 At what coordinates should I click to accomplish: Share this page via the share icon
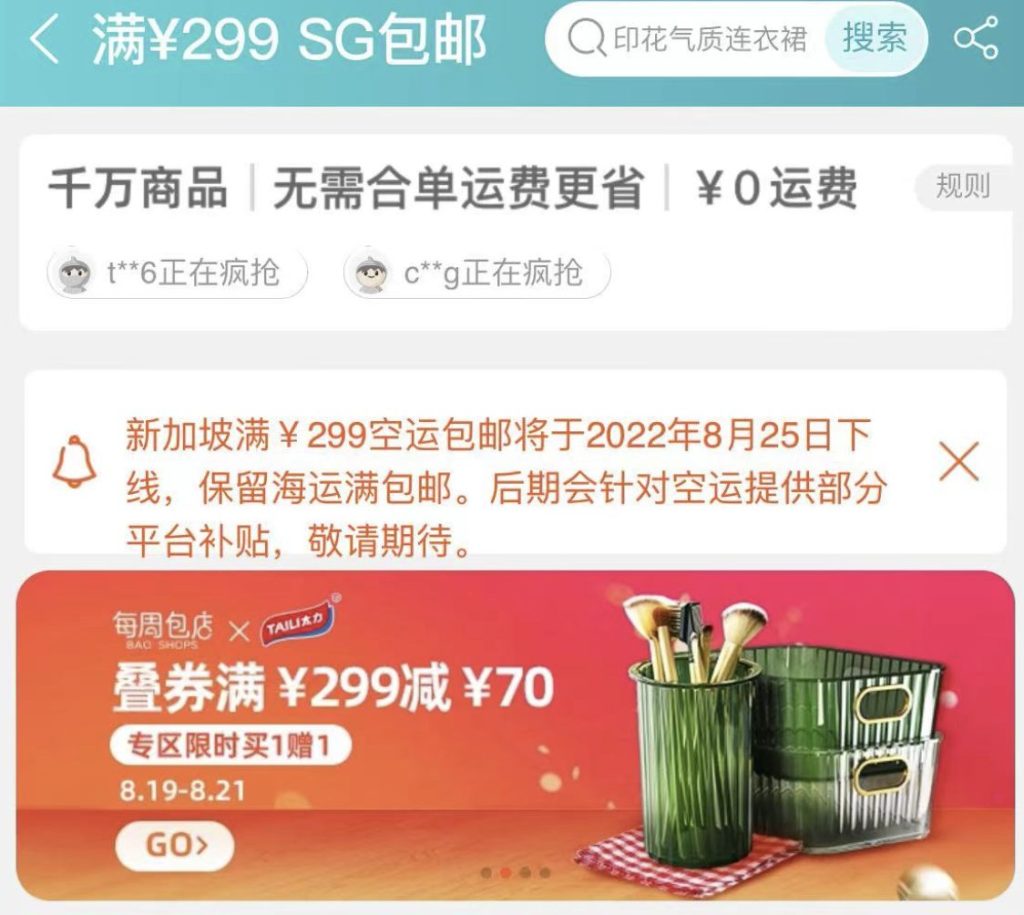[976, 39]
